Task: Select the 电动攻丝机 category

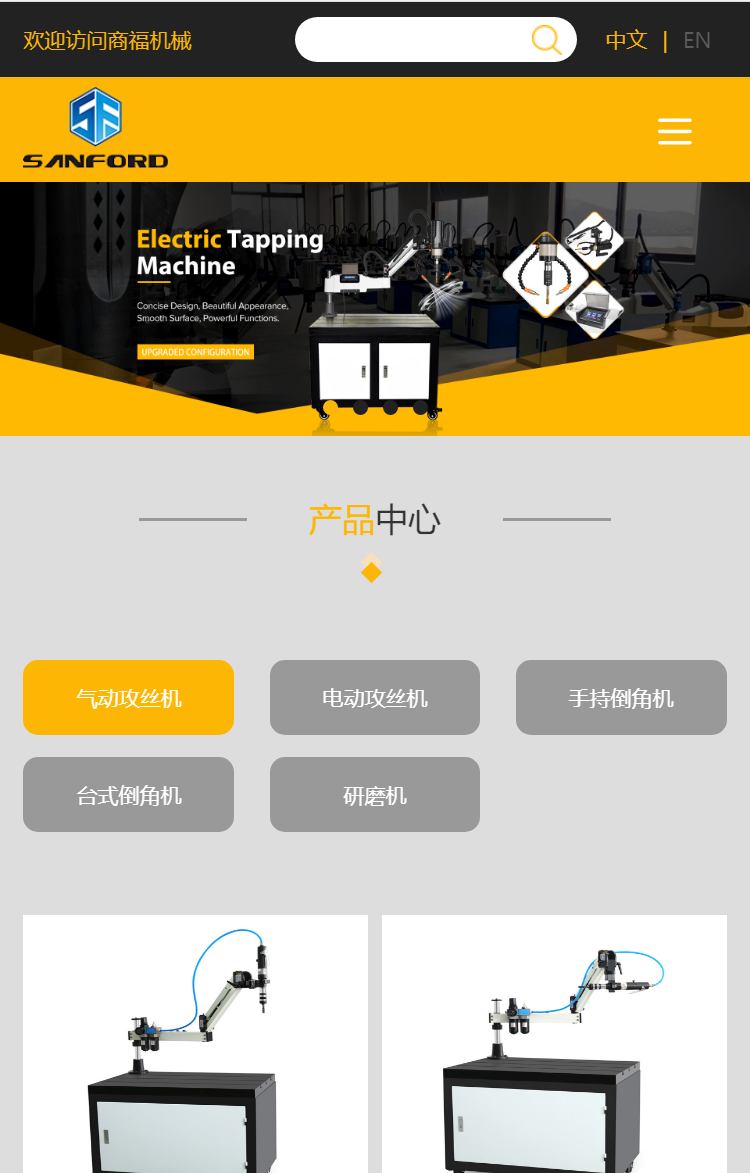Action: click(x=375, y=698)
